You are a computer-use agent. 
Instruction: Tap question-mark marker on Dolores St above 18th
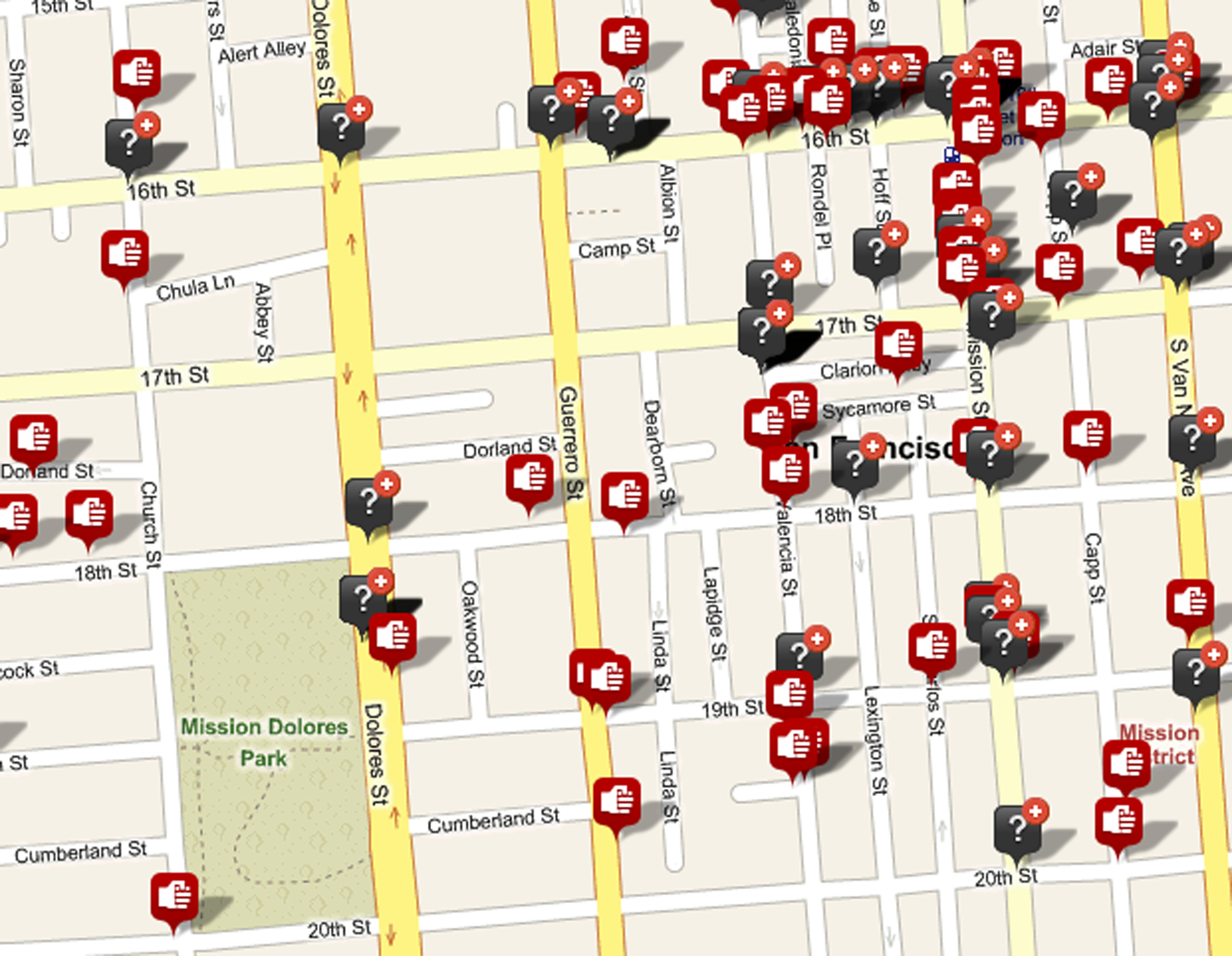[368, 502]
